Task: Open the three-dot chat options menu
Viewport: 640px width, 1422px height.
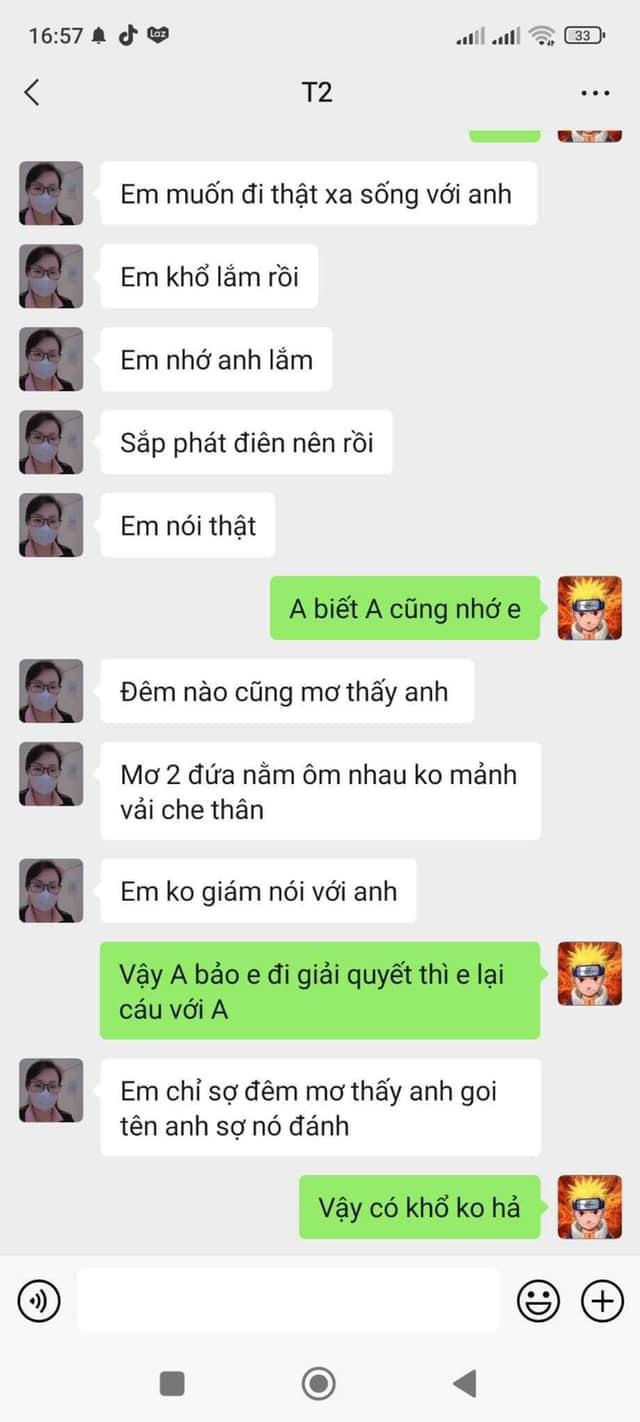Action: click(x=595, y=93)
